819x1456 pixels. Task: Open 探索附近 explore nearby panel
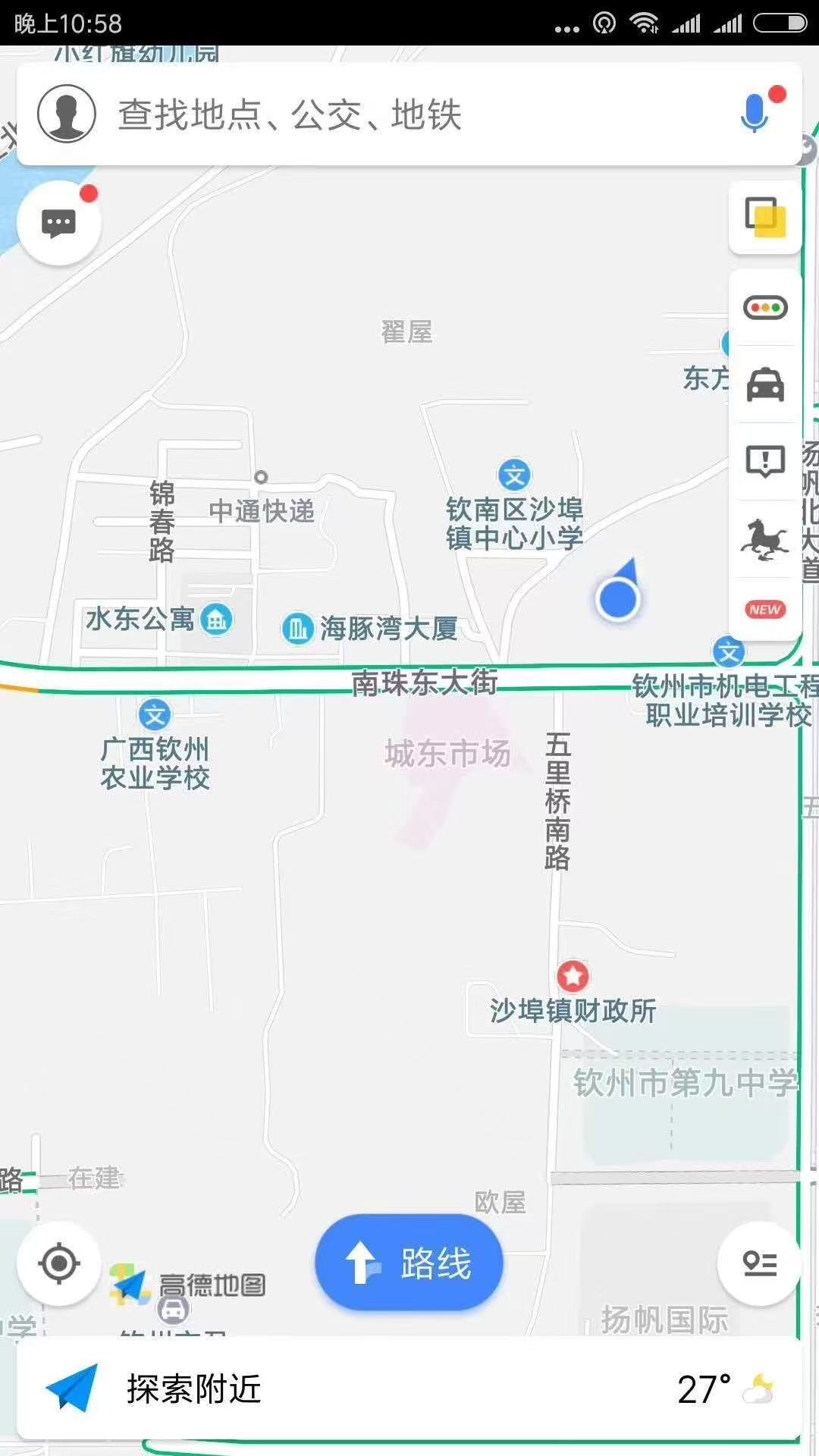(193, 1389)
